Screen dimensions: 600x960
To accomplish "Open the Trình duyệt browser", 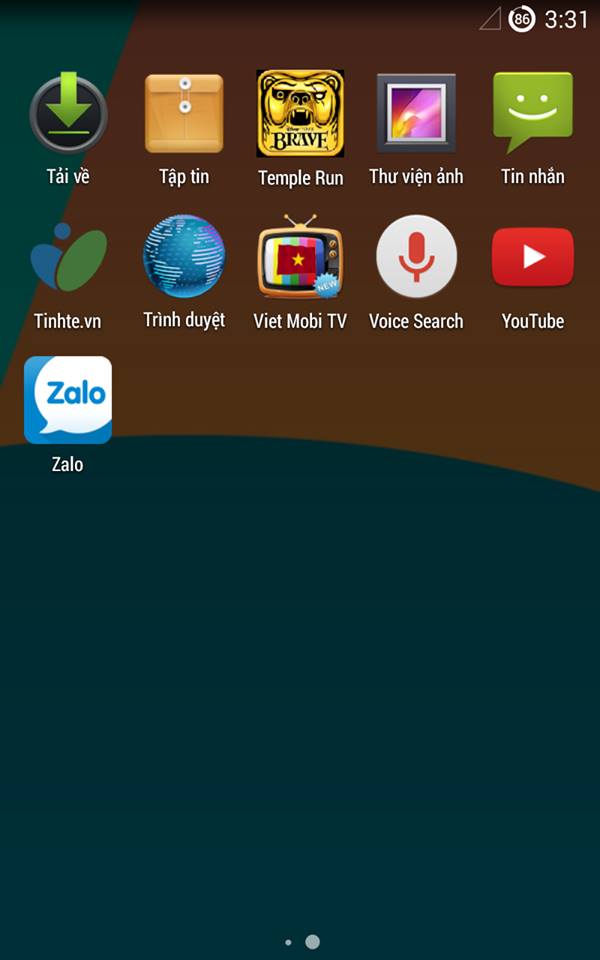I will click(184, 258).
